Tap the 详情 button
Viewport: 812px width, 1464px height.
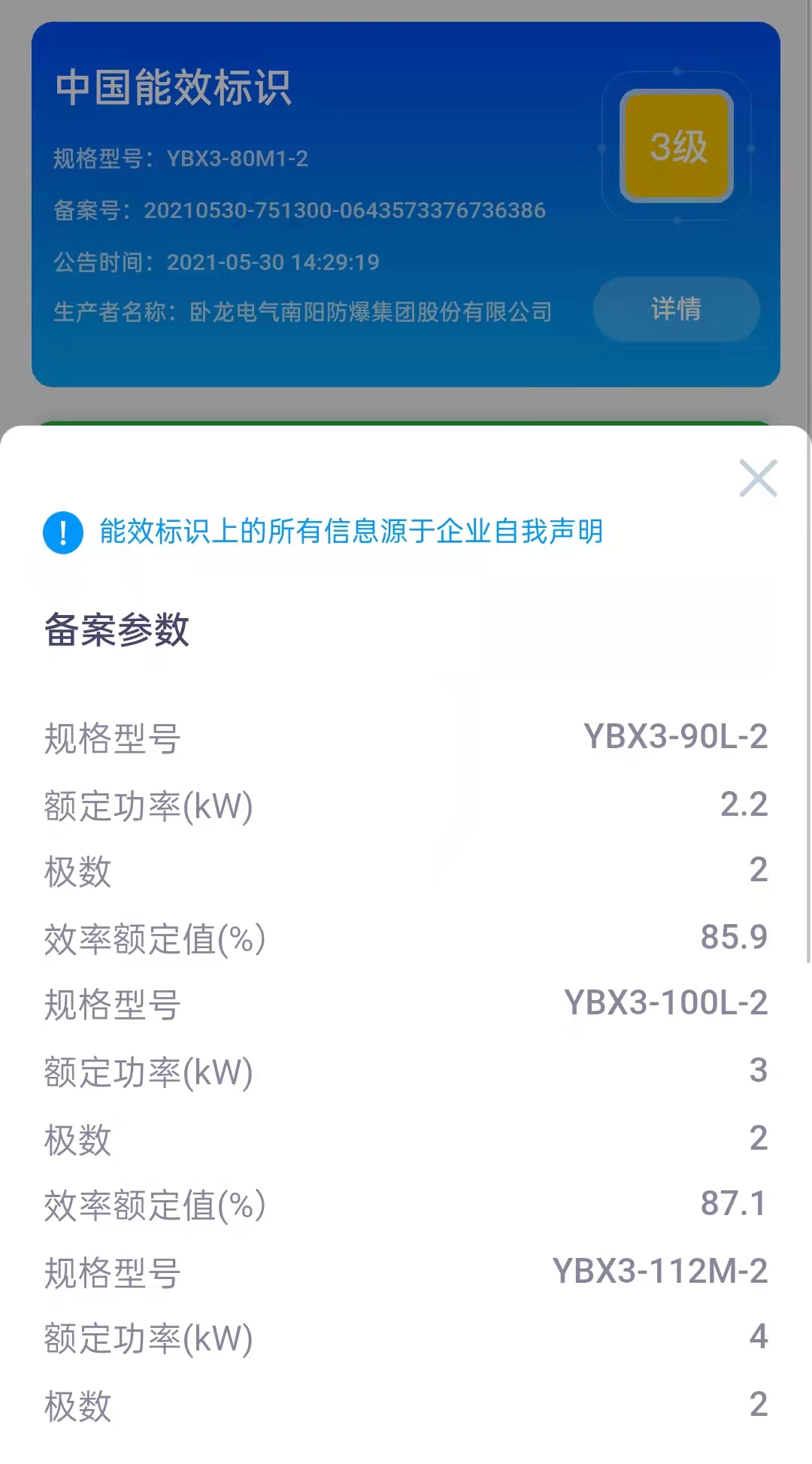(x=676, y=309)
